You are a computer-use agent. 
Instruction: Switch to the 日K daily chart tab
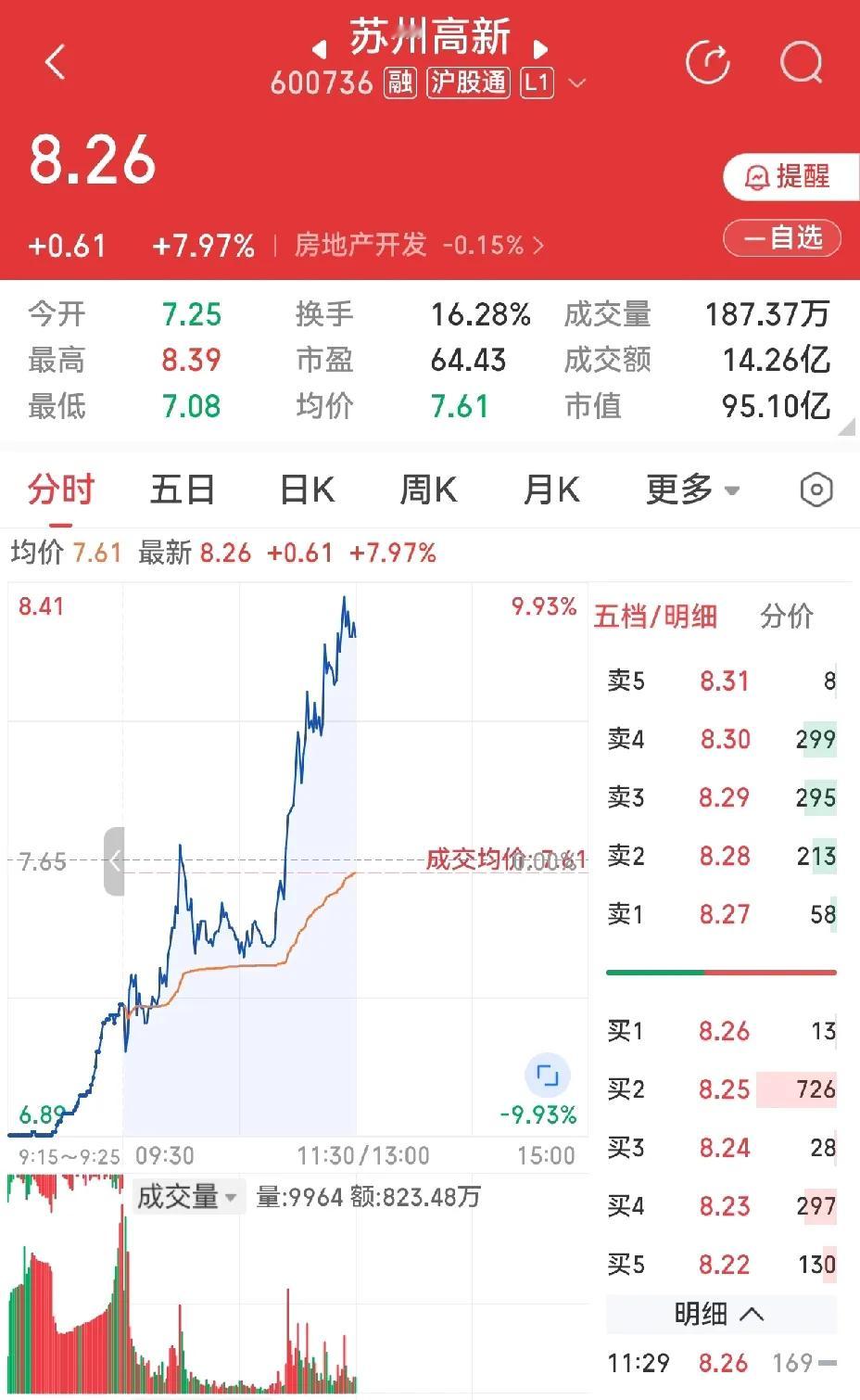tap(306, 489)
